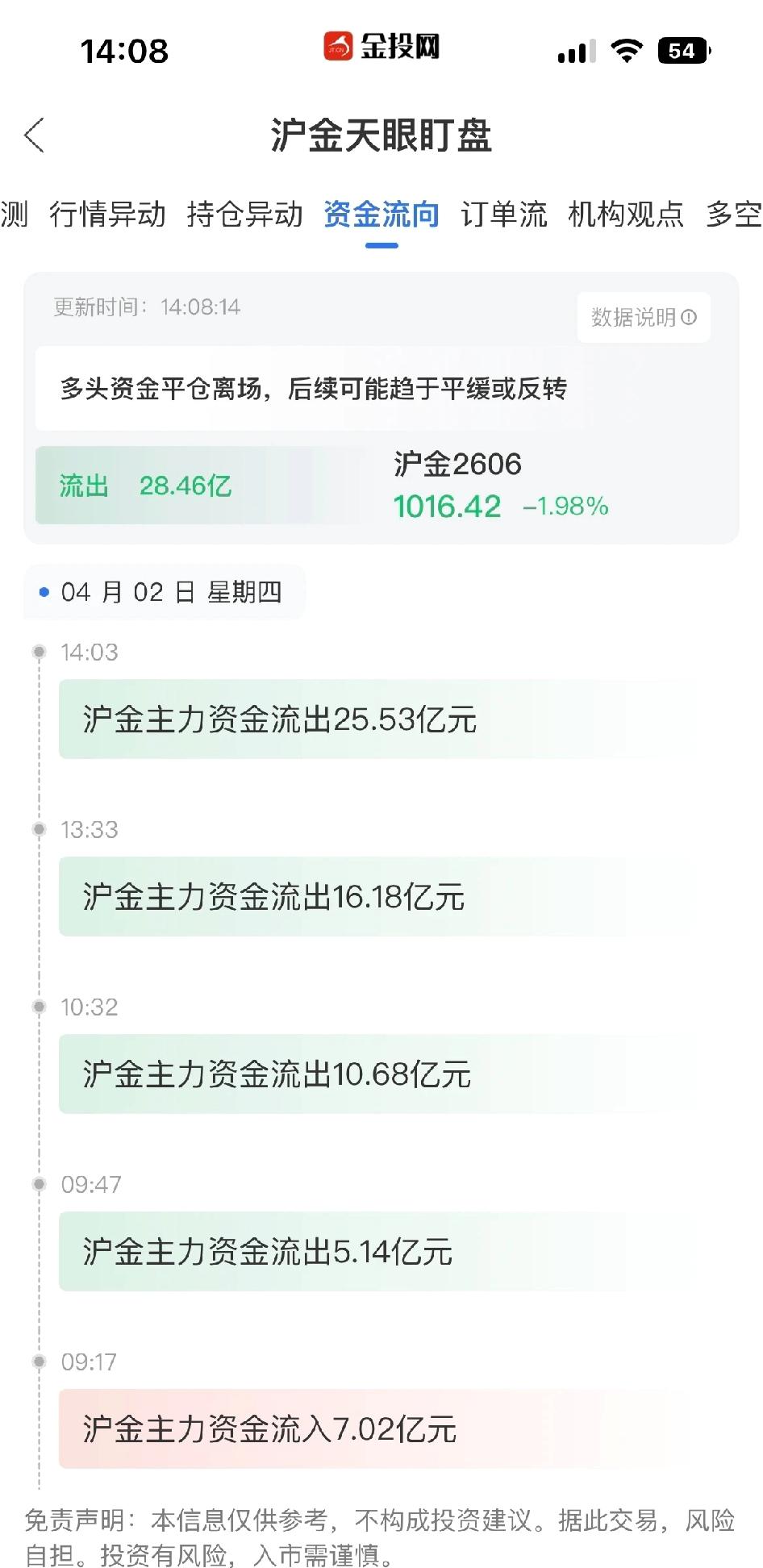This screenshot has height=1568, width=763.
Task: Tap the Wi-Fi status icon
Action: point(626,50)
